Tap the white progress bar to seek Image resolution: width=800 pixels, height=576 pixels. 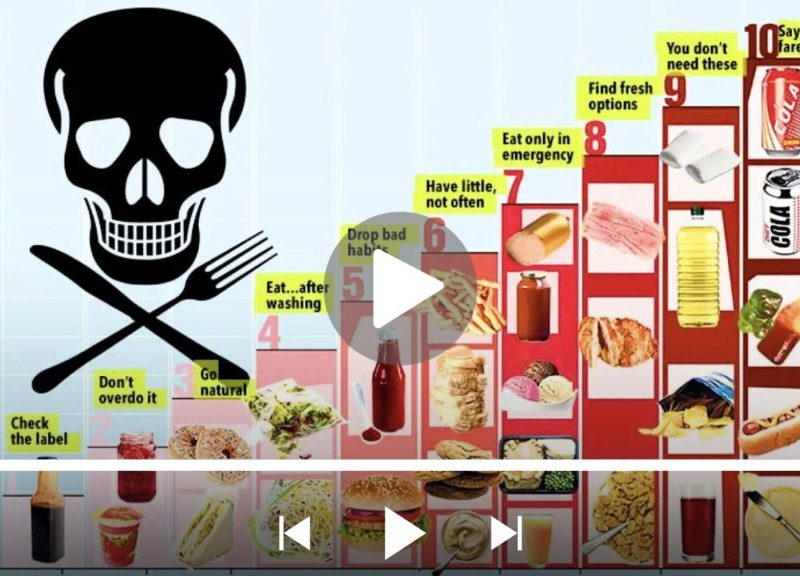pyautogui.click(x=400, y=465)
